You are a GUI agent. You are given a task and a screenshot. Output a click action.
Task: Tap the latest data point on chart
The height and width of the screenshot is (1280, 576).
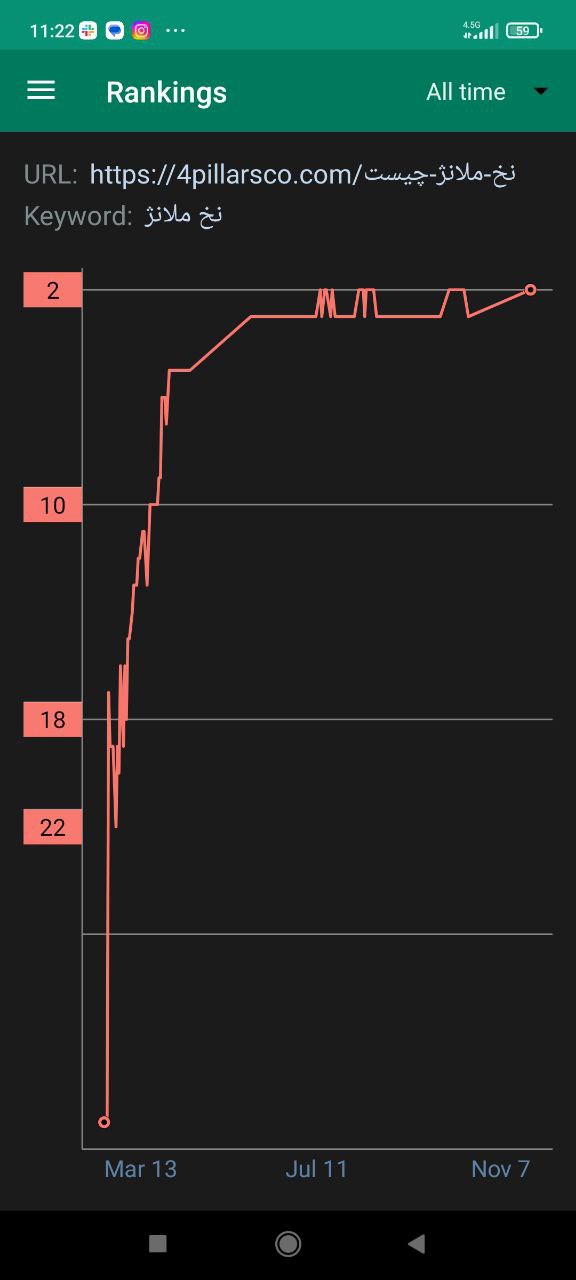pos(530,290)
